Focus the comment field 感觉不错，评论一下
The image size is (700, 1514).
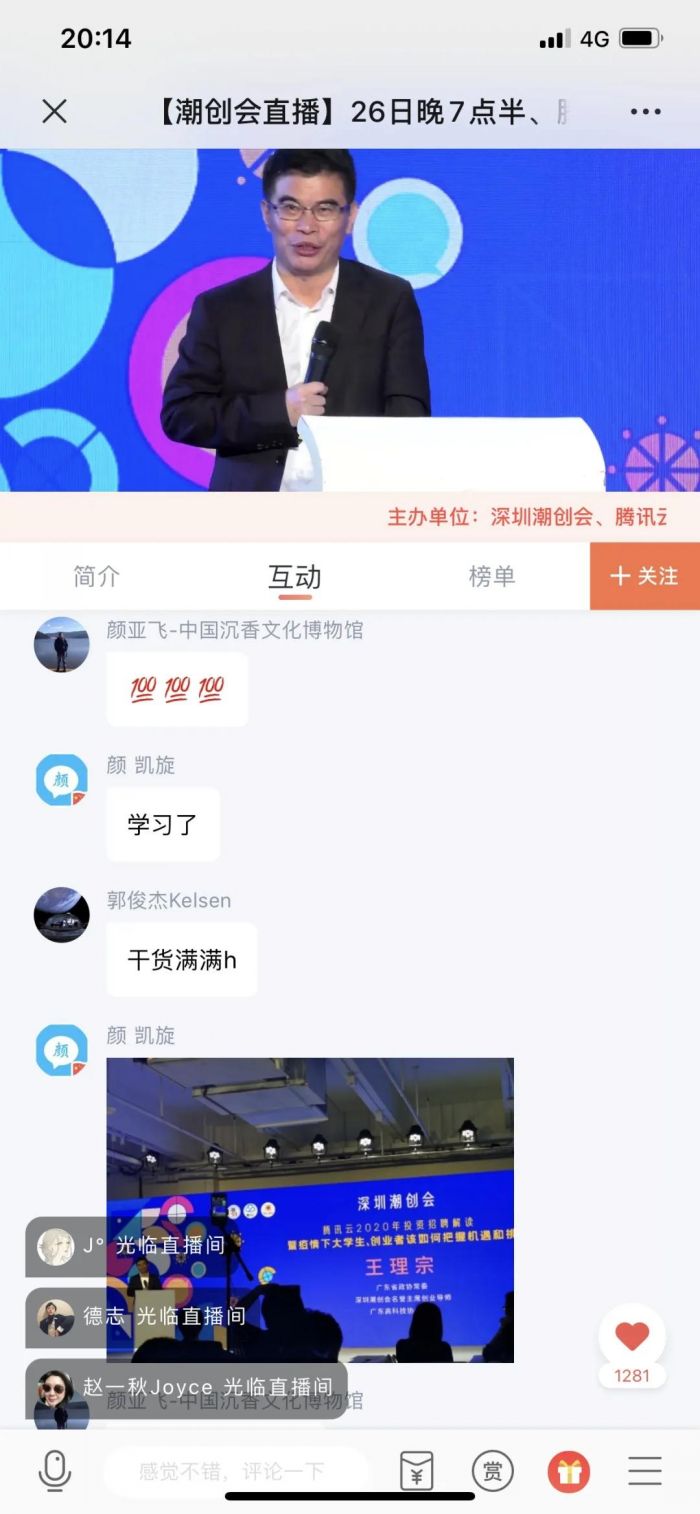tap(235, 1471)
